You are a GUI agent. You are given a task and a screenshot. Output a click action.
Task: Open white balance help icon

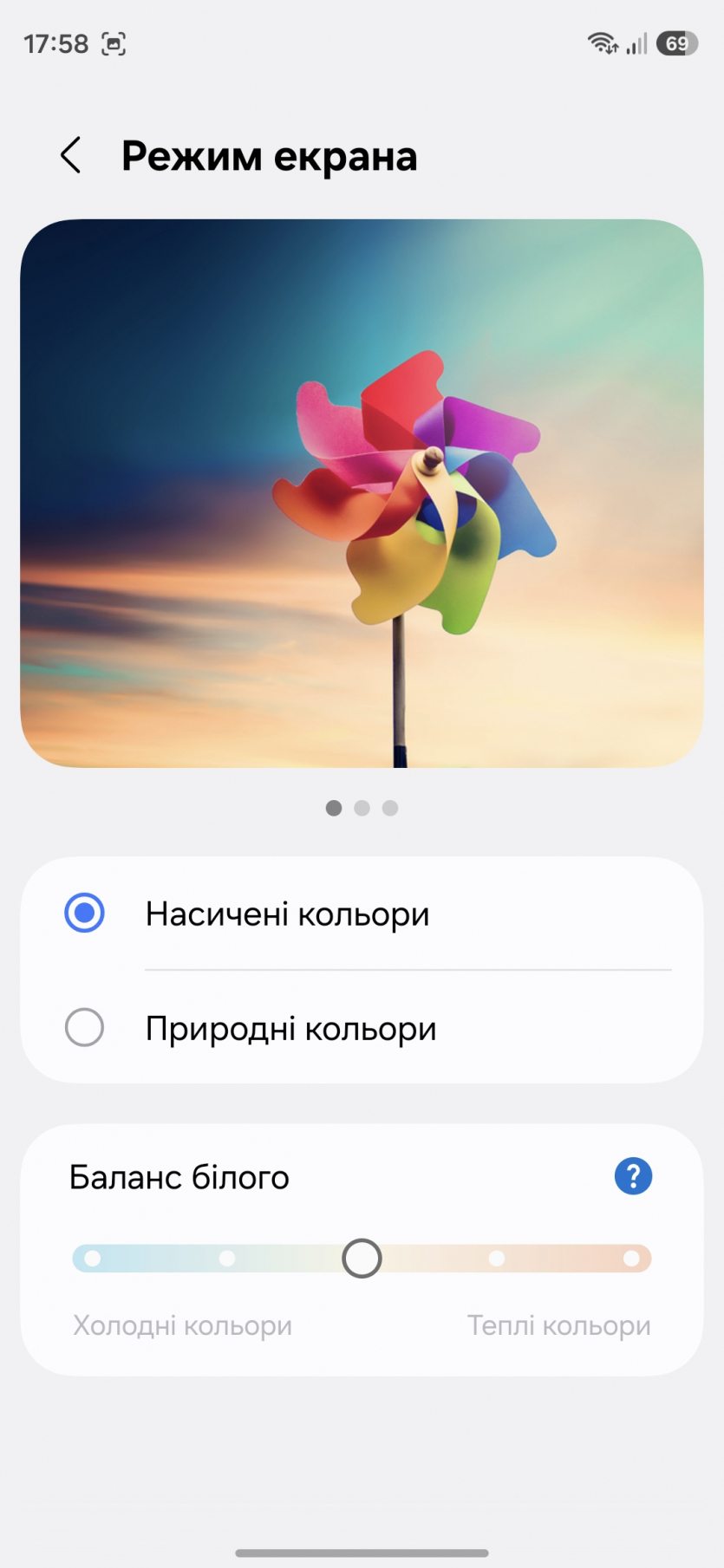coord(633,1176)
